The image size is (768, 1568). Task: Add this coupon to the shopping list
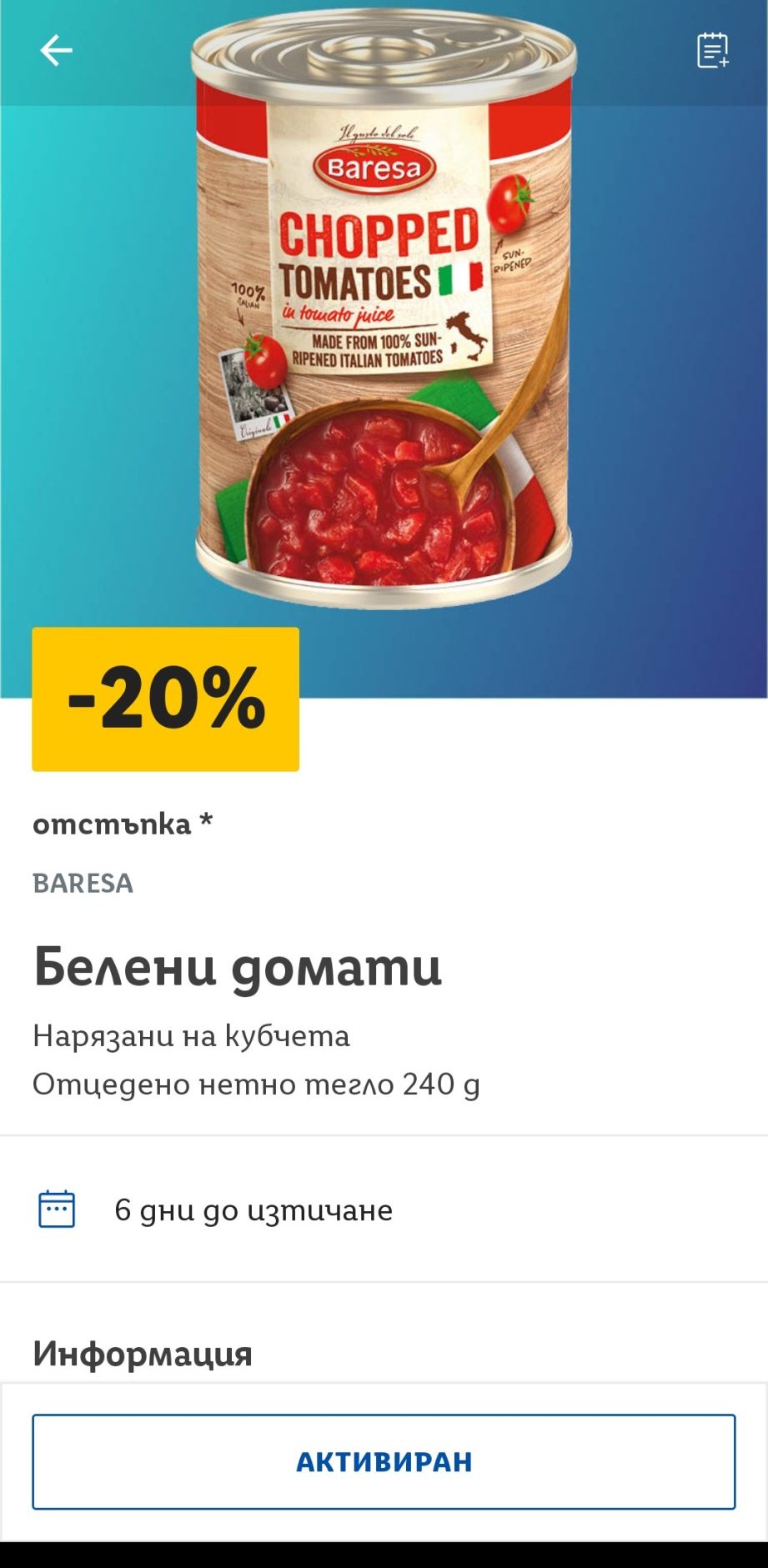pos(712,51)
